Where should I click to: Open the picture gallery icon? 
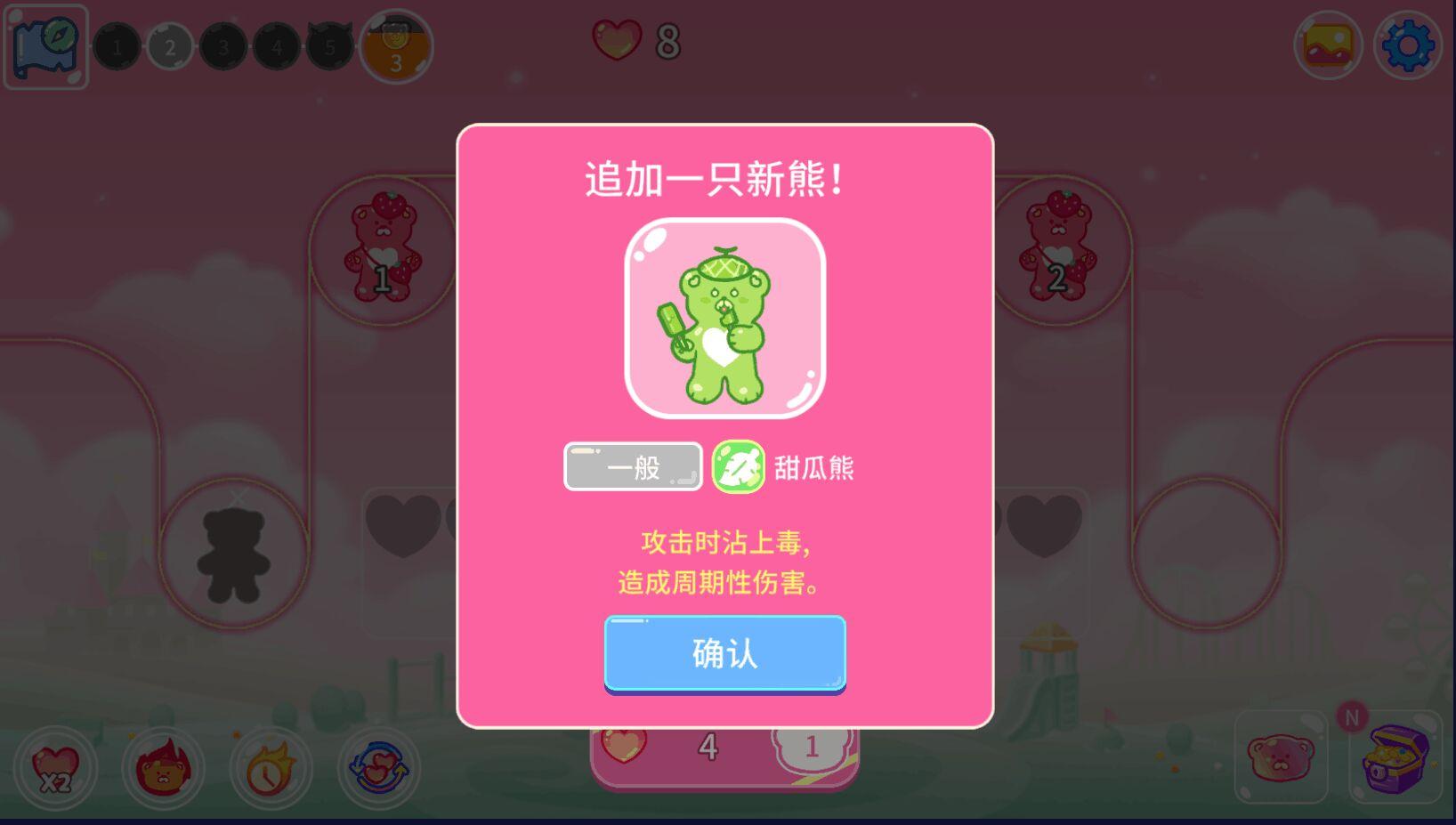[x=1328, y=44]
